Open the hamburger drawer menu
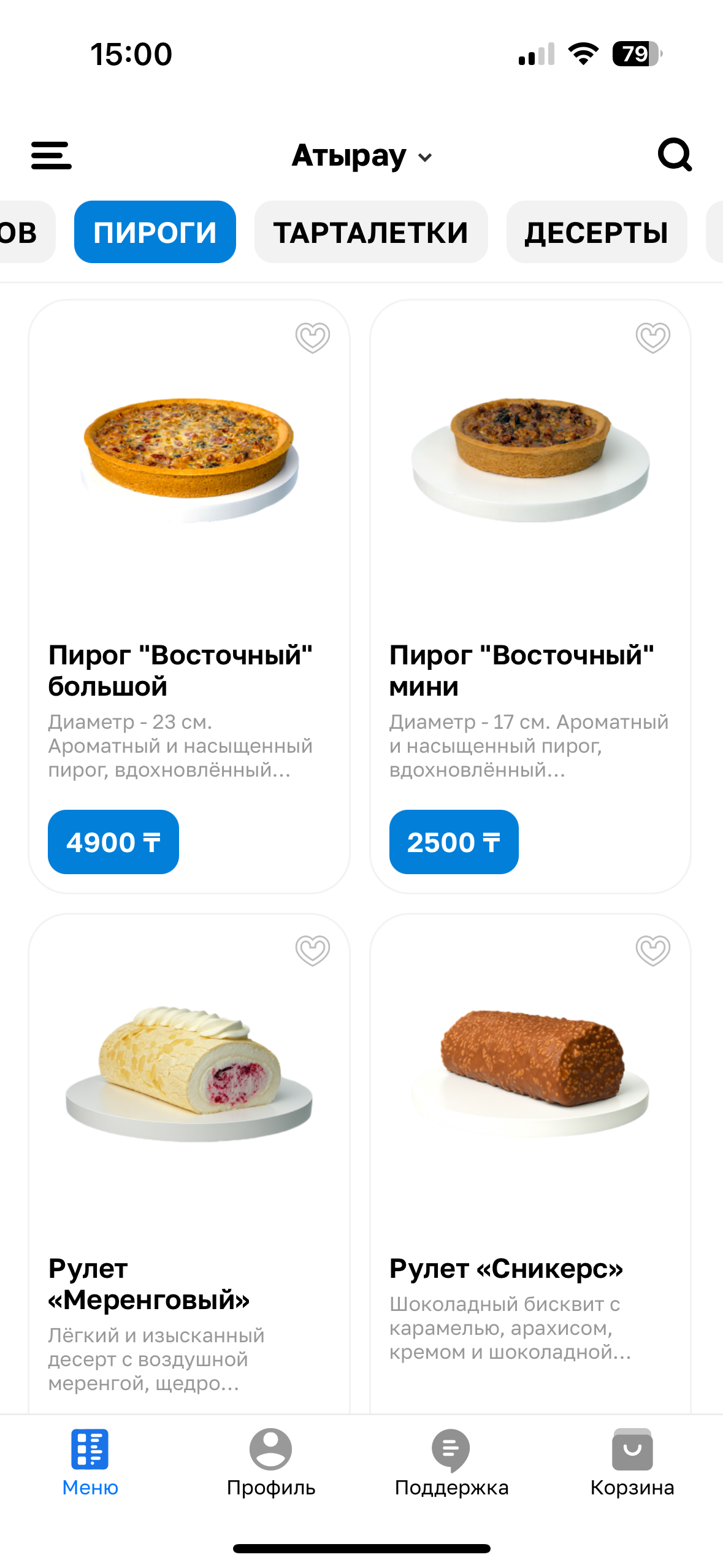Screen dimensions: 723x1568 52,155
